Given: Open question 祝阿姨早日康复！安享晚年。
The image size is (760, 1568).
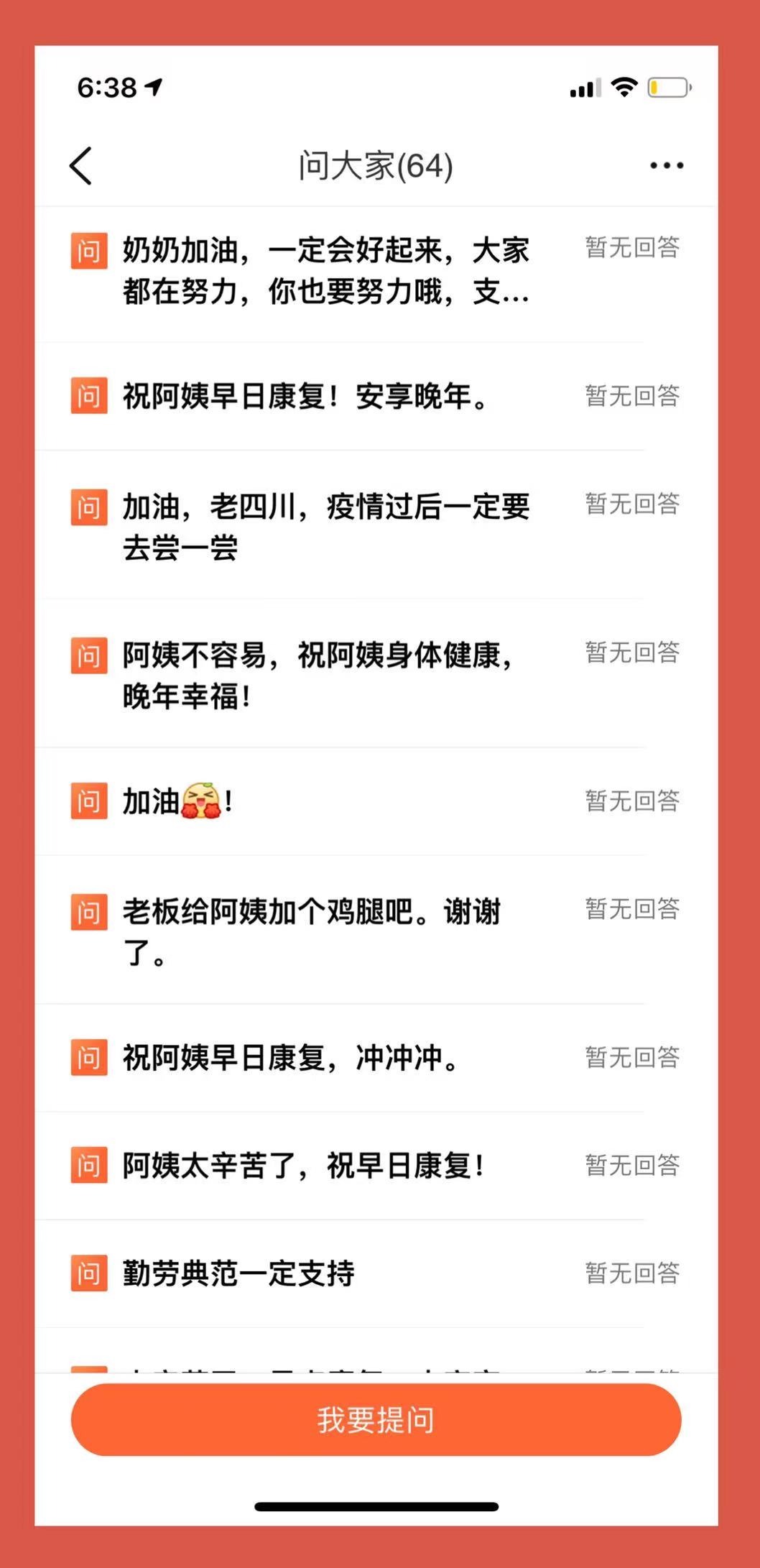Looking at the screenshot, I should click(376, 396).
